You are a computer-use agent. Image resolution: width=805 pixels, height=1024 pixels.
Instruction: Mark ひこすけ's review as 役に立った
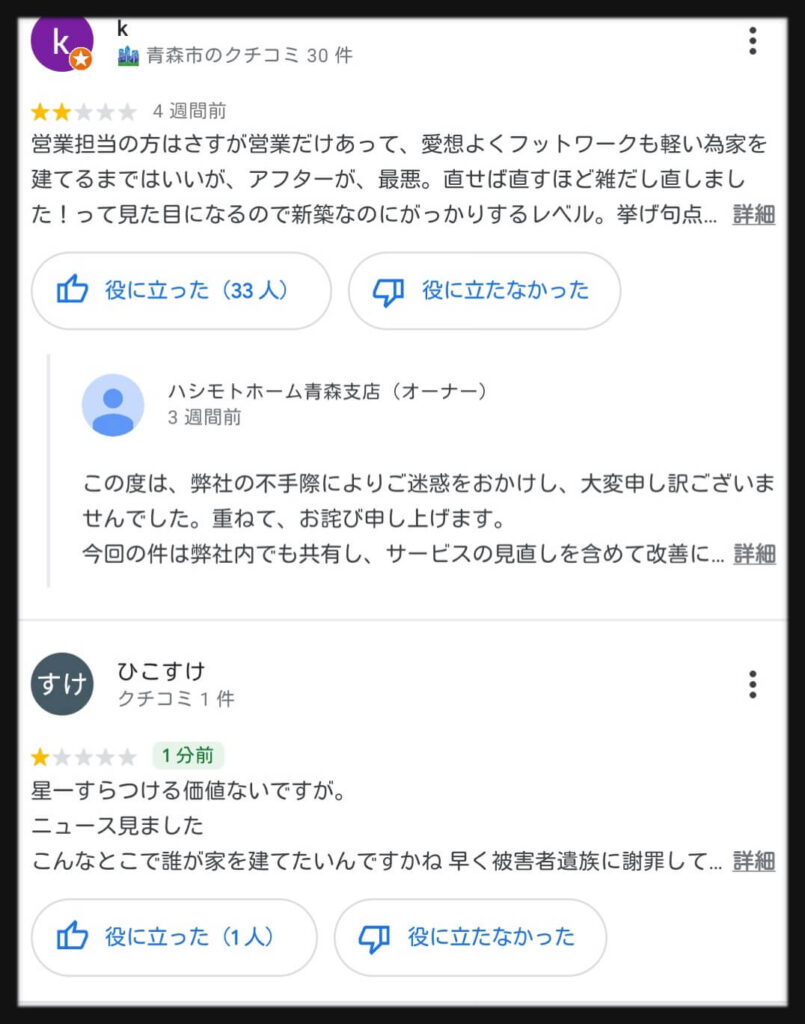click(x=174, y=937)
